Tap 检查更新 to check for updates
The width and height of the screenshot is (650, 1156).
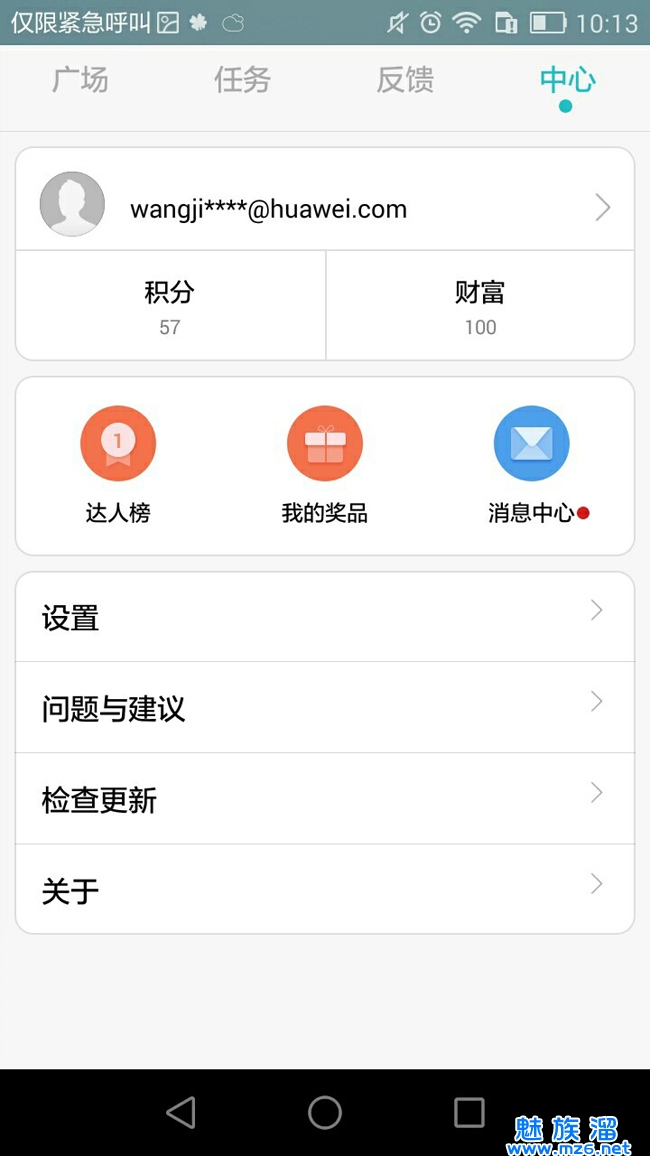(x=325, y=799)
